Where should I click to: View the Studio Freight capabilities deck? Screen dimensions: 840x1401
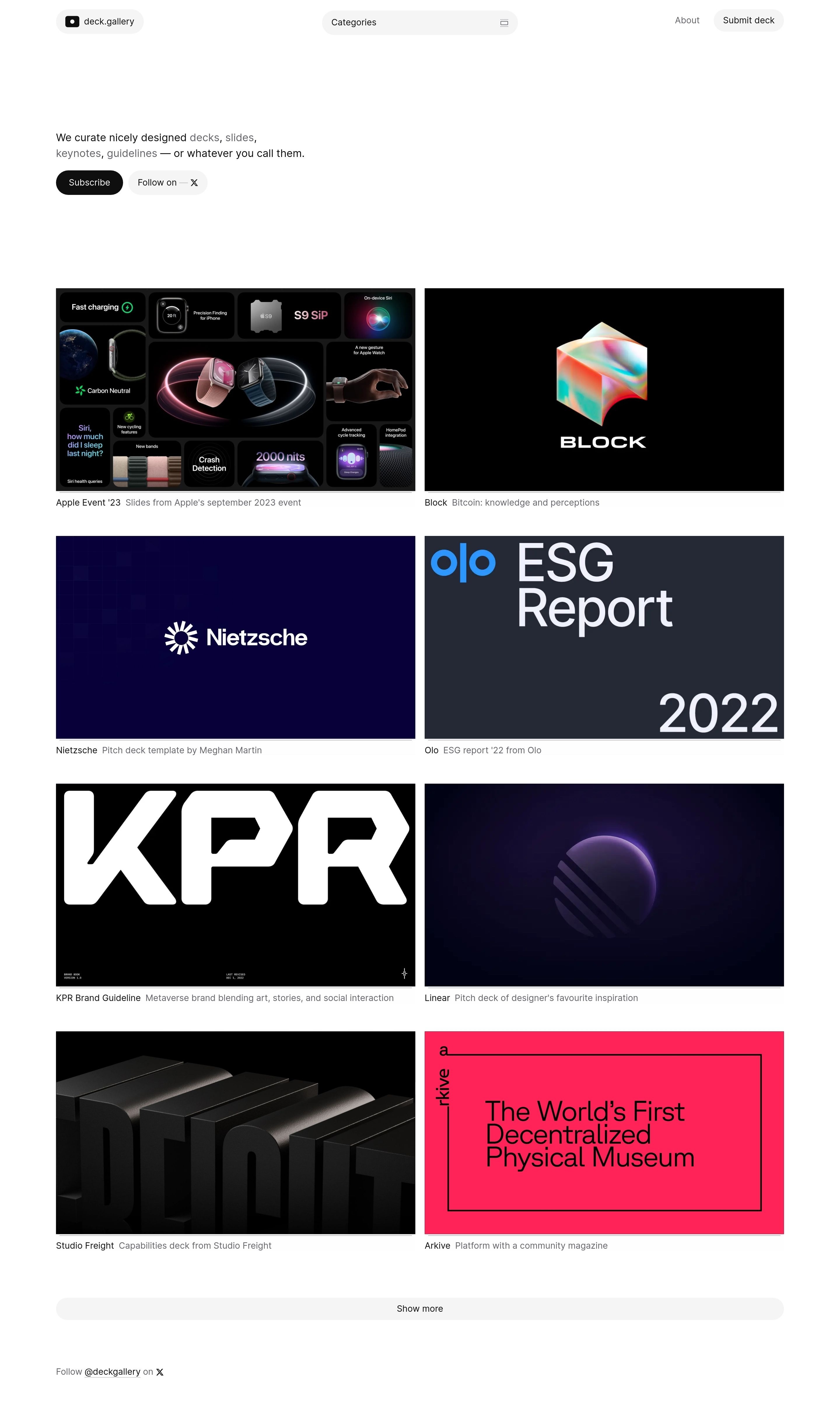pos(235,1132)
